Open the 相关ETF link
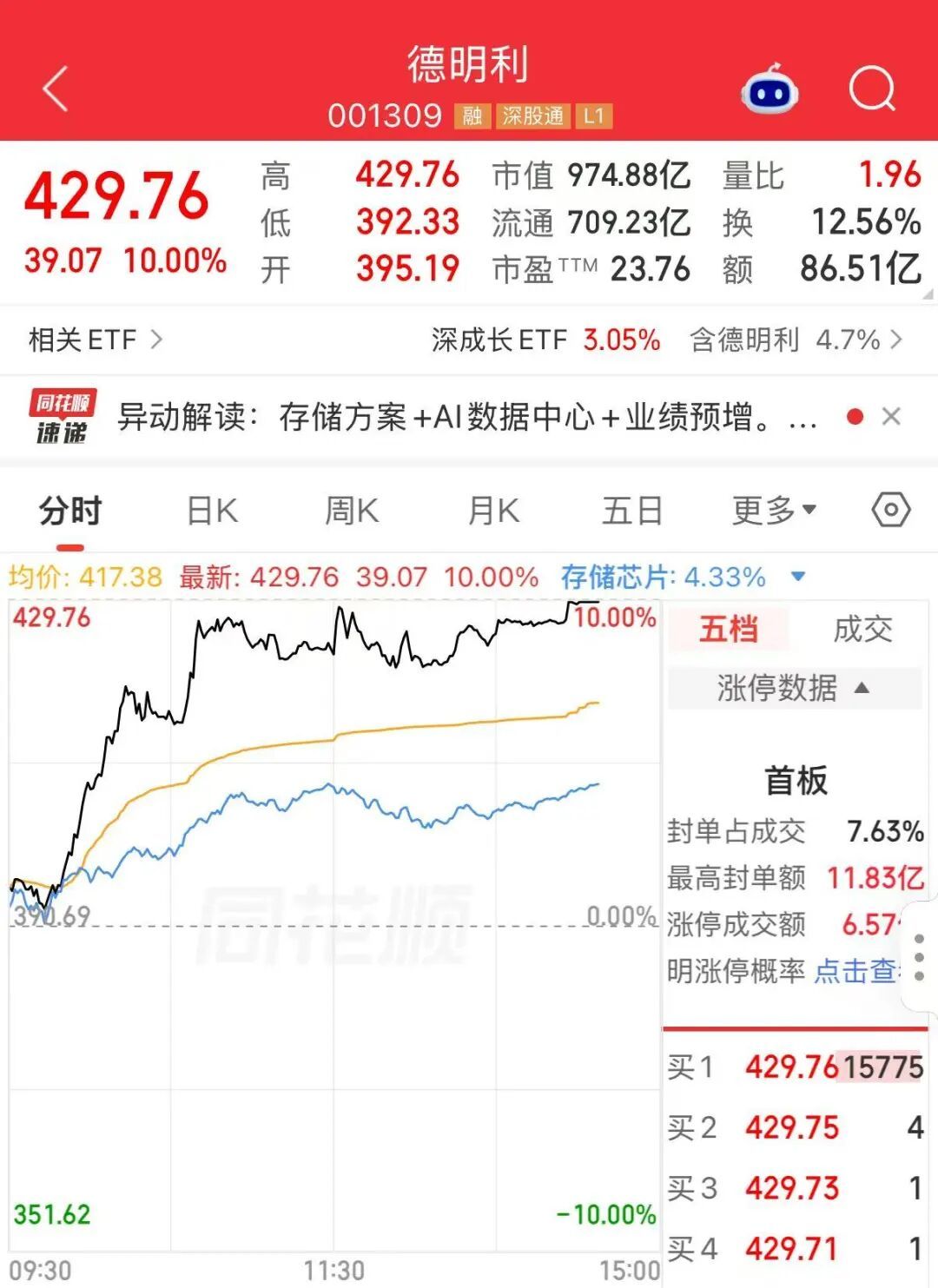 click(x=95, y=340)
